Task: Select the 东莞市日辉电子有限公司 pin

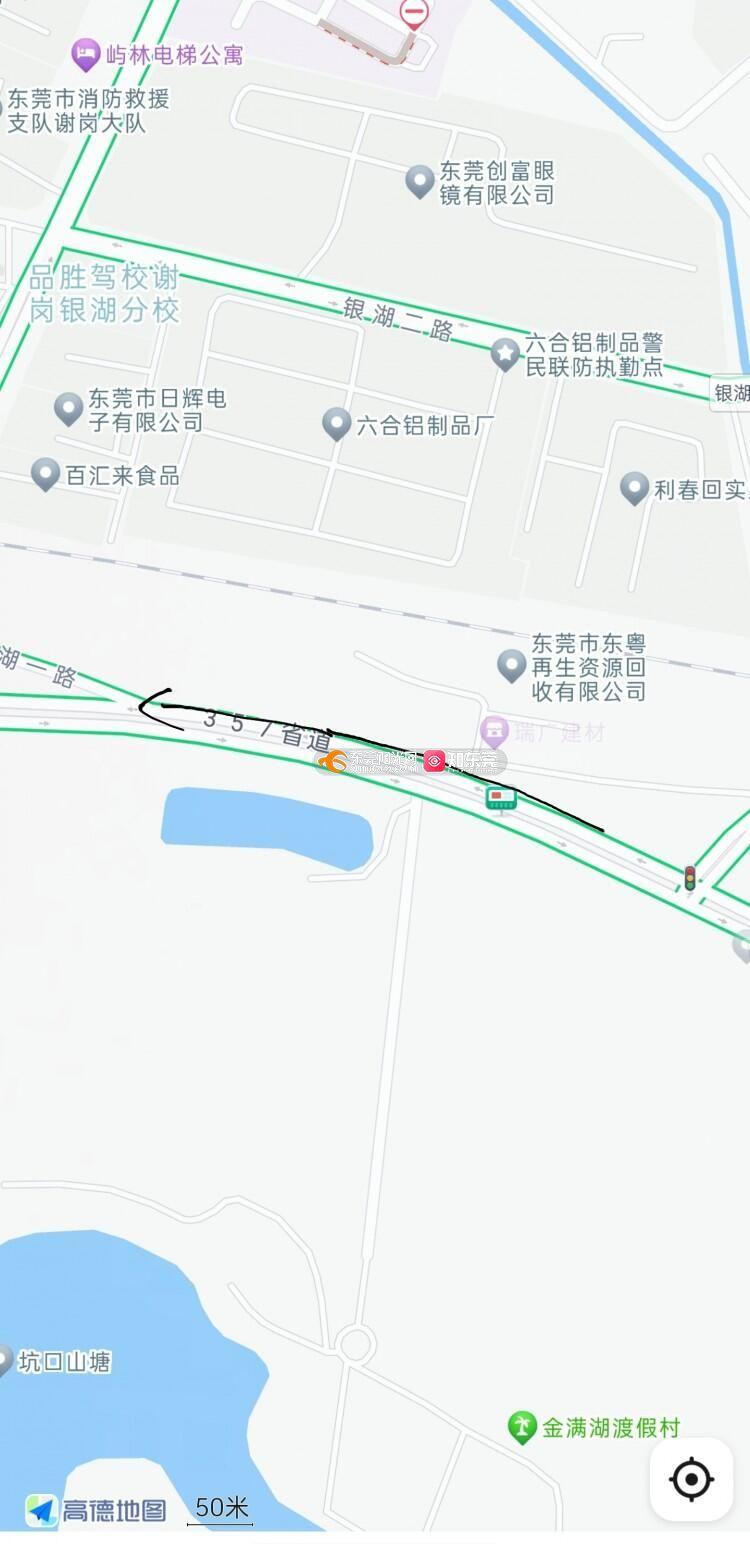Action: [x=68, y=409]
